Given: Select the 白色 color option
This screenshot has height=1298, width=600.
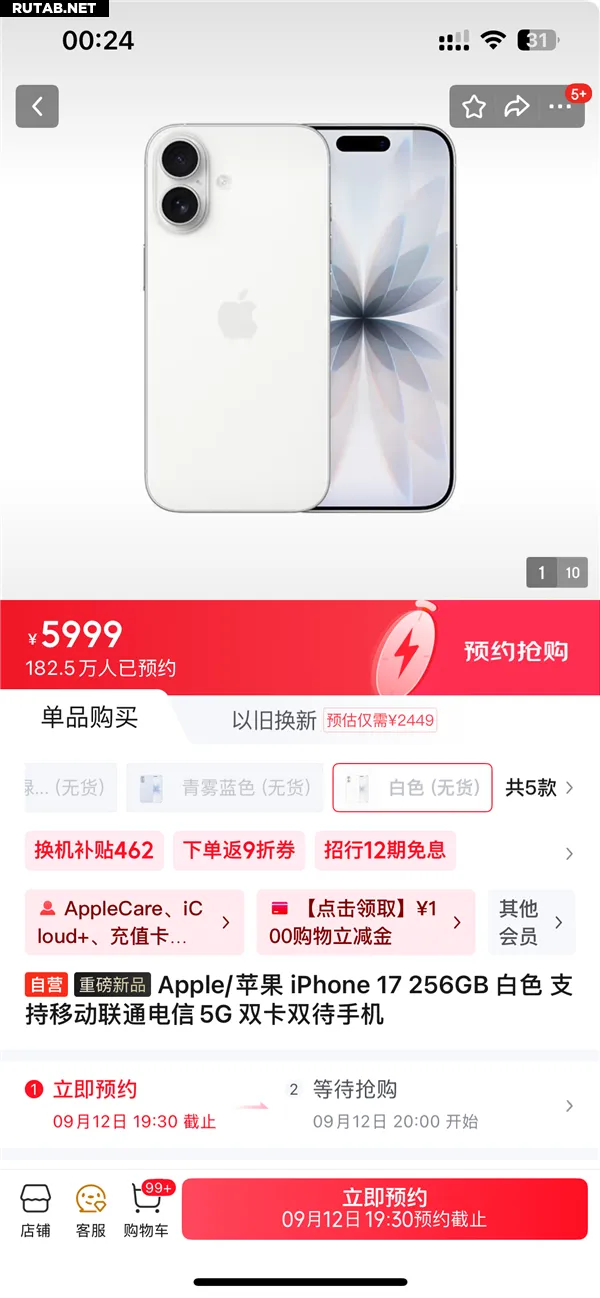Looking at the screenshot, I should [412, 788].
